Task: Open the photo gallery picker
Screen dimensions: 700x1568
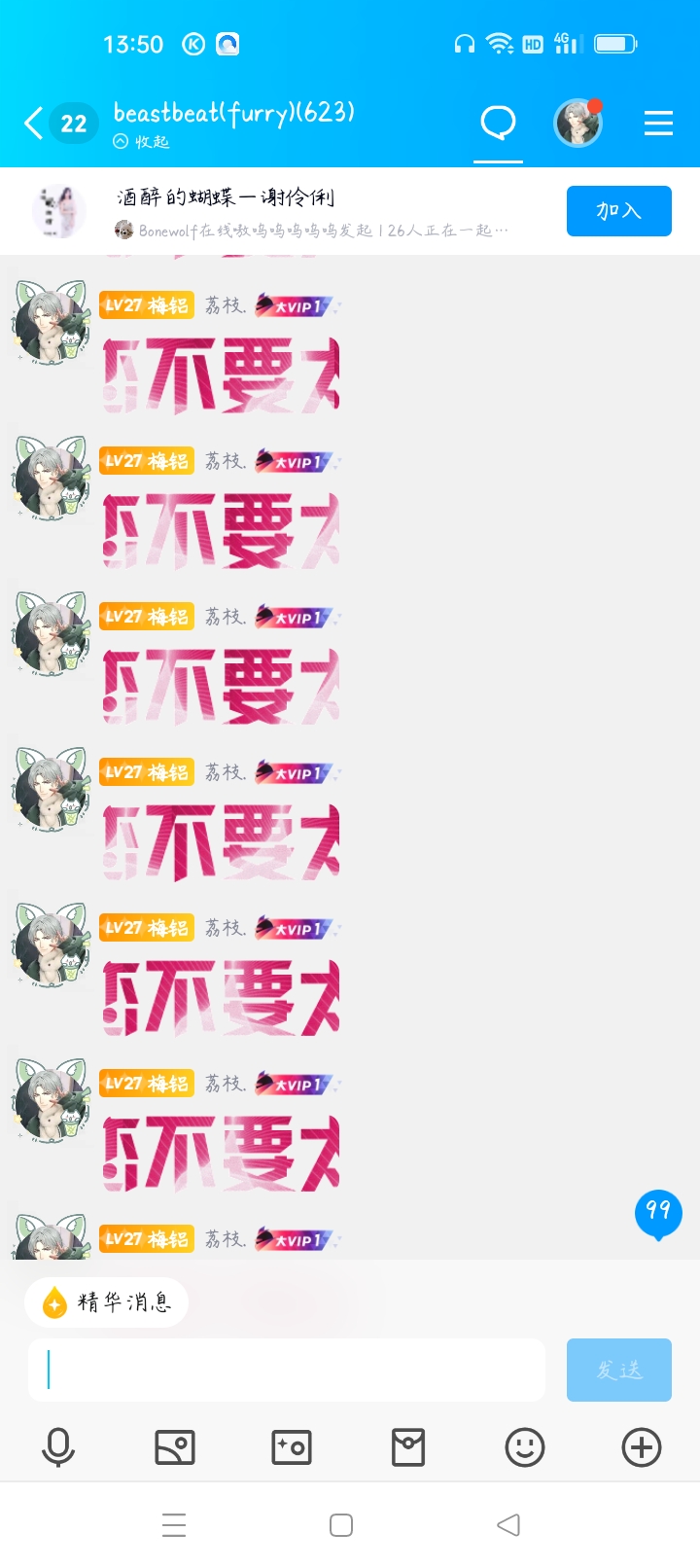Action: [x=175, y=1447]
